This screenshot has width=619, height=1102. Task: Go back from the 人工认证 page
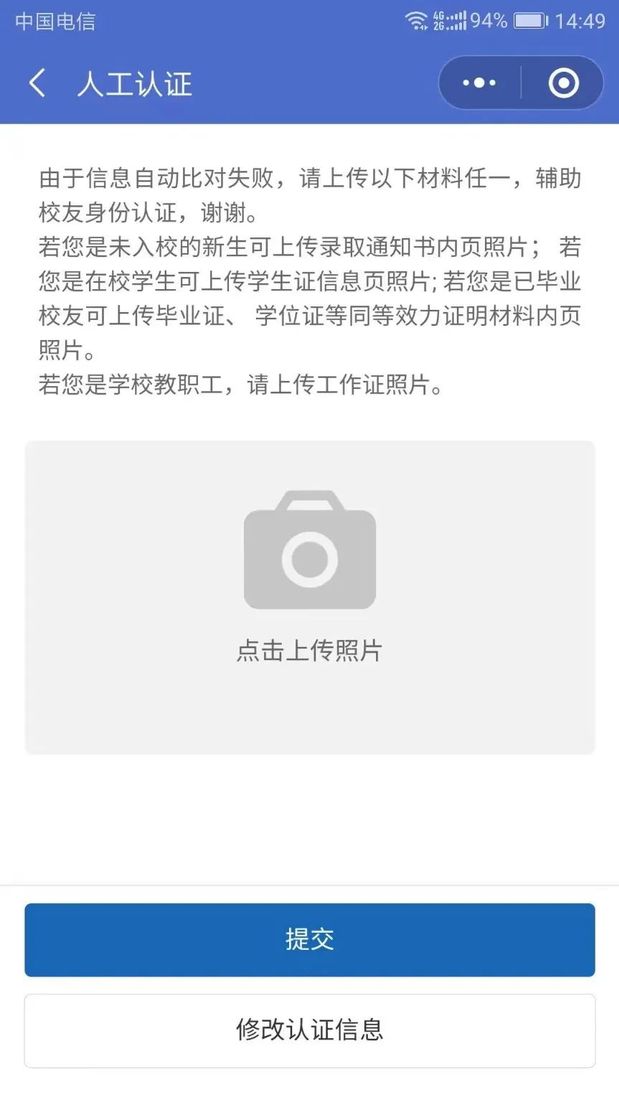(x=37, y=84)
